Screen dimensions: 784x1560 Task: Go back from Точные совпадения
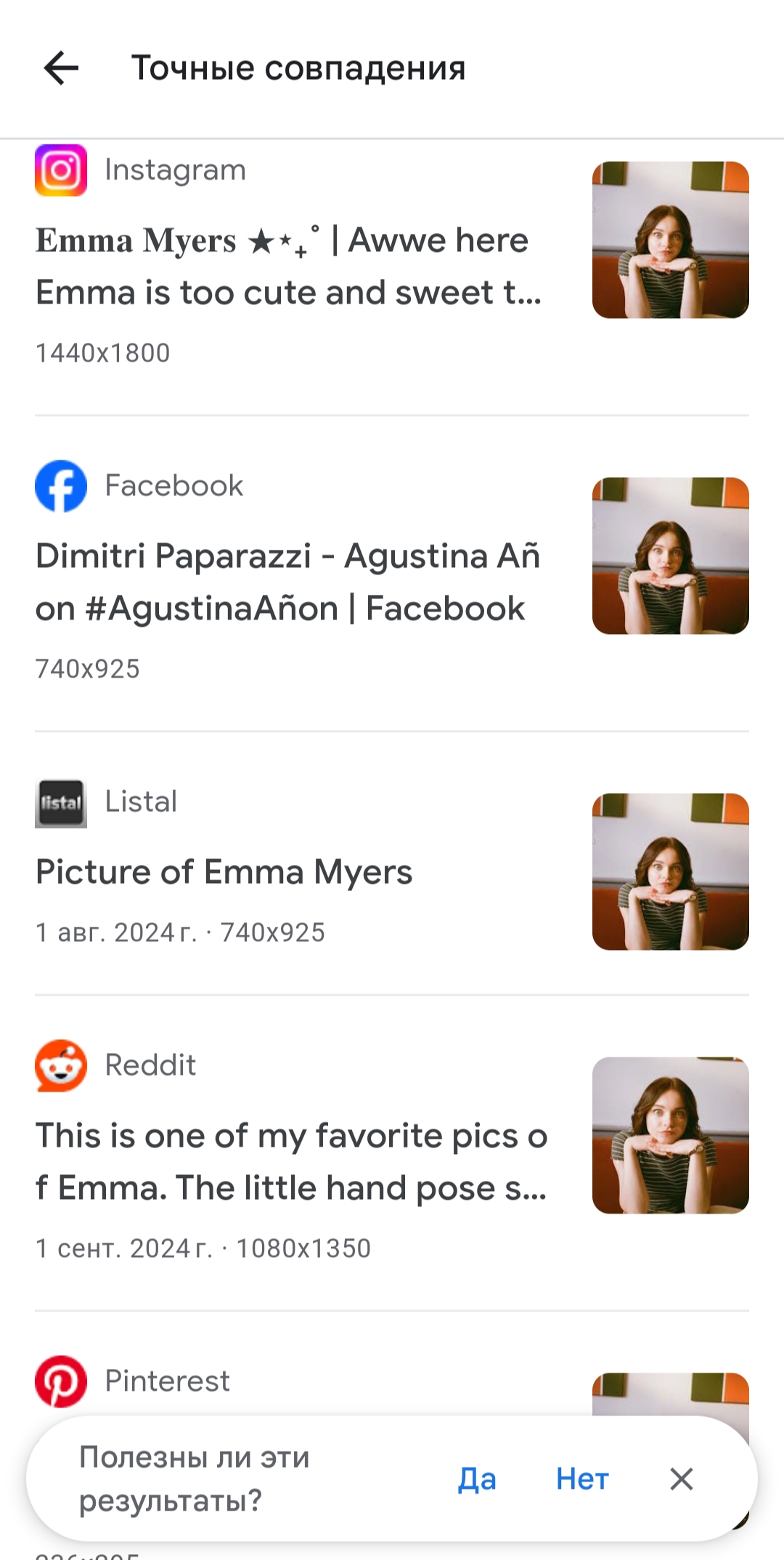coord(61,68)
